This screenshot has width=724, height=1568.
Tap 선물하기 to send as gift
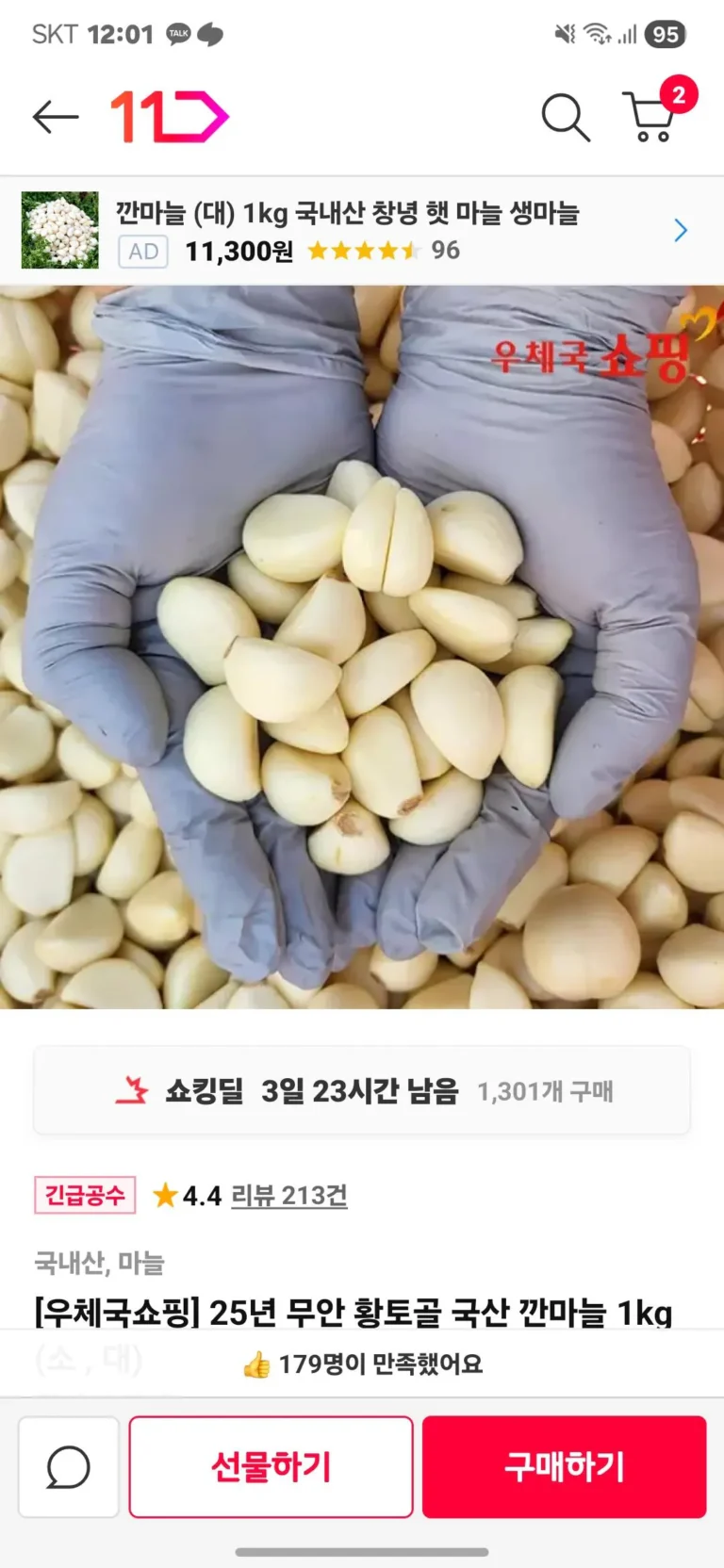pyautogui.click(x=271, y=1466)
